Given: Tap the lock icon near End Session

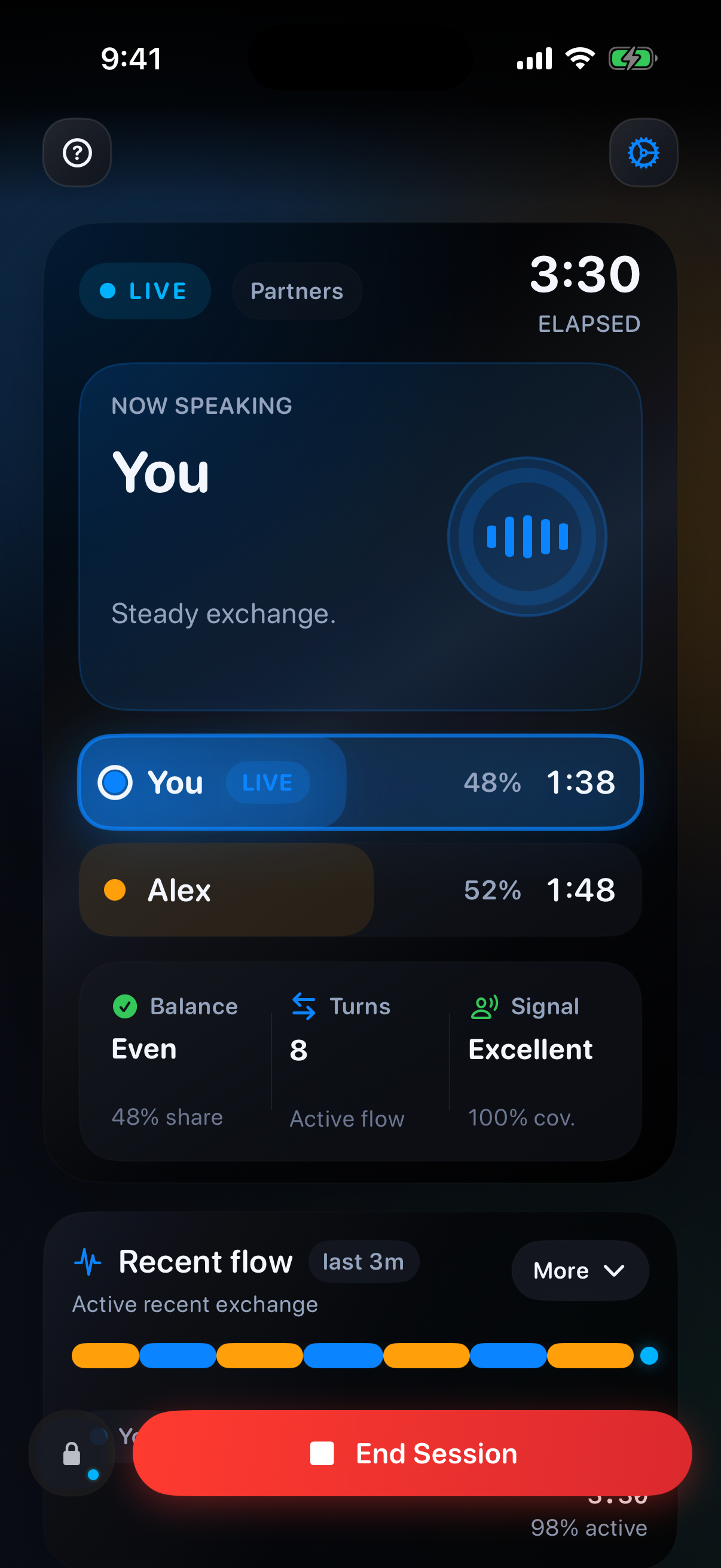Looking at the screenshot, I should point(71,1454).
